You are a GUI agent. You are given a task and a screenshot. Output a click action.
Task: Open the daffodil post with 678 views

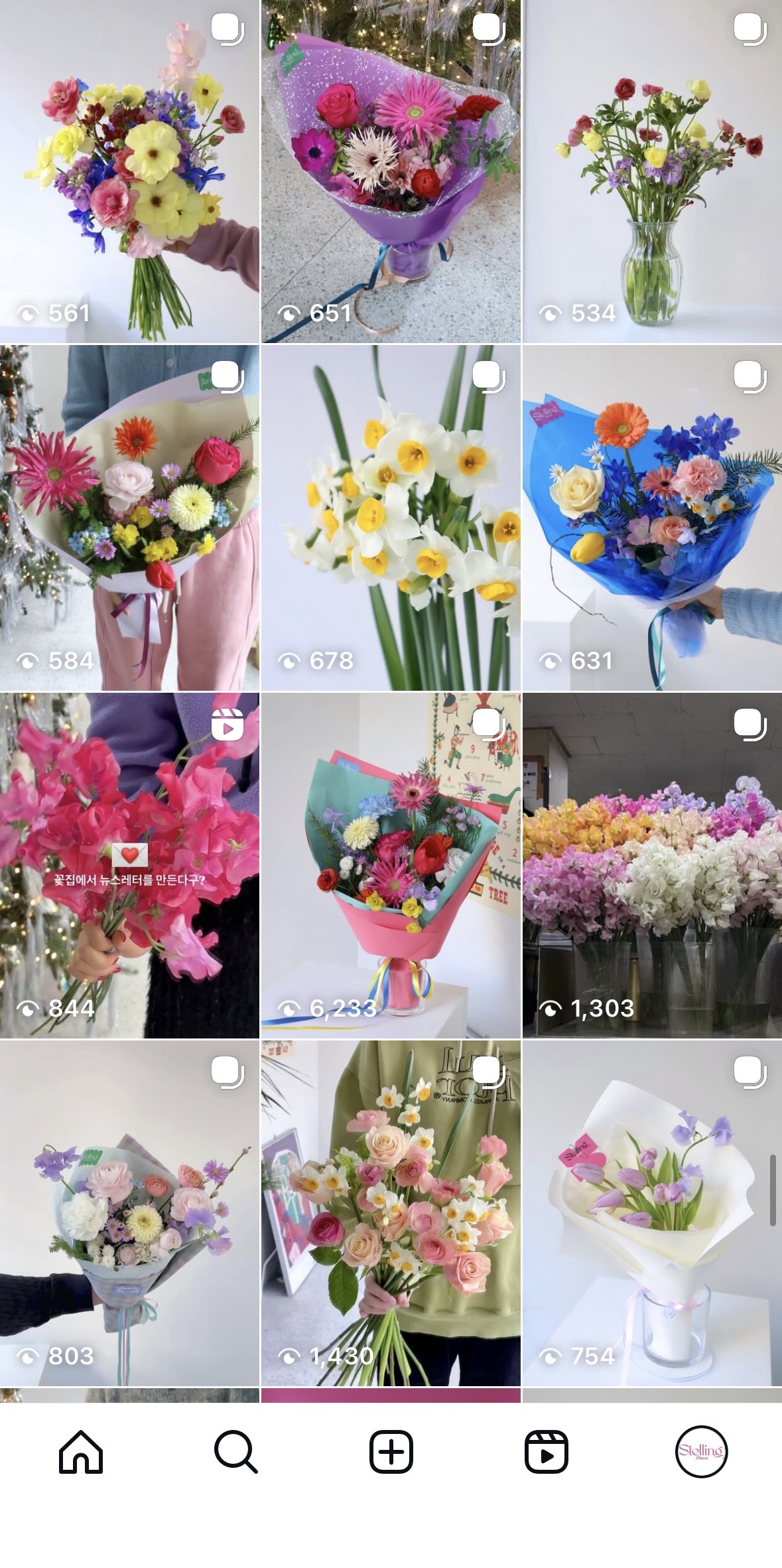click(x=391, y=518)
